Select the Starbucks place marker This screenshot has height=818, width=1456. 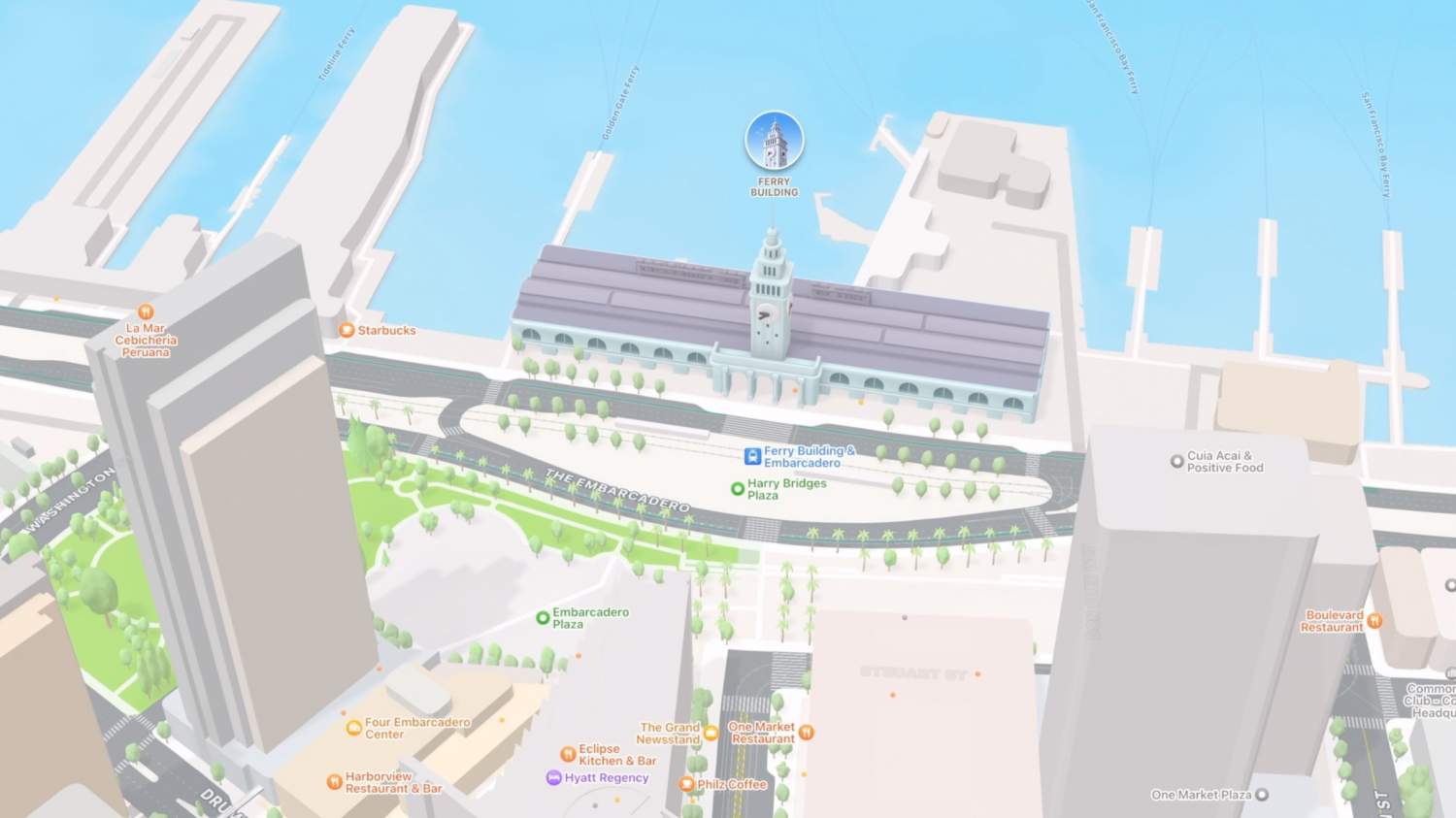[x=347, y=330]
